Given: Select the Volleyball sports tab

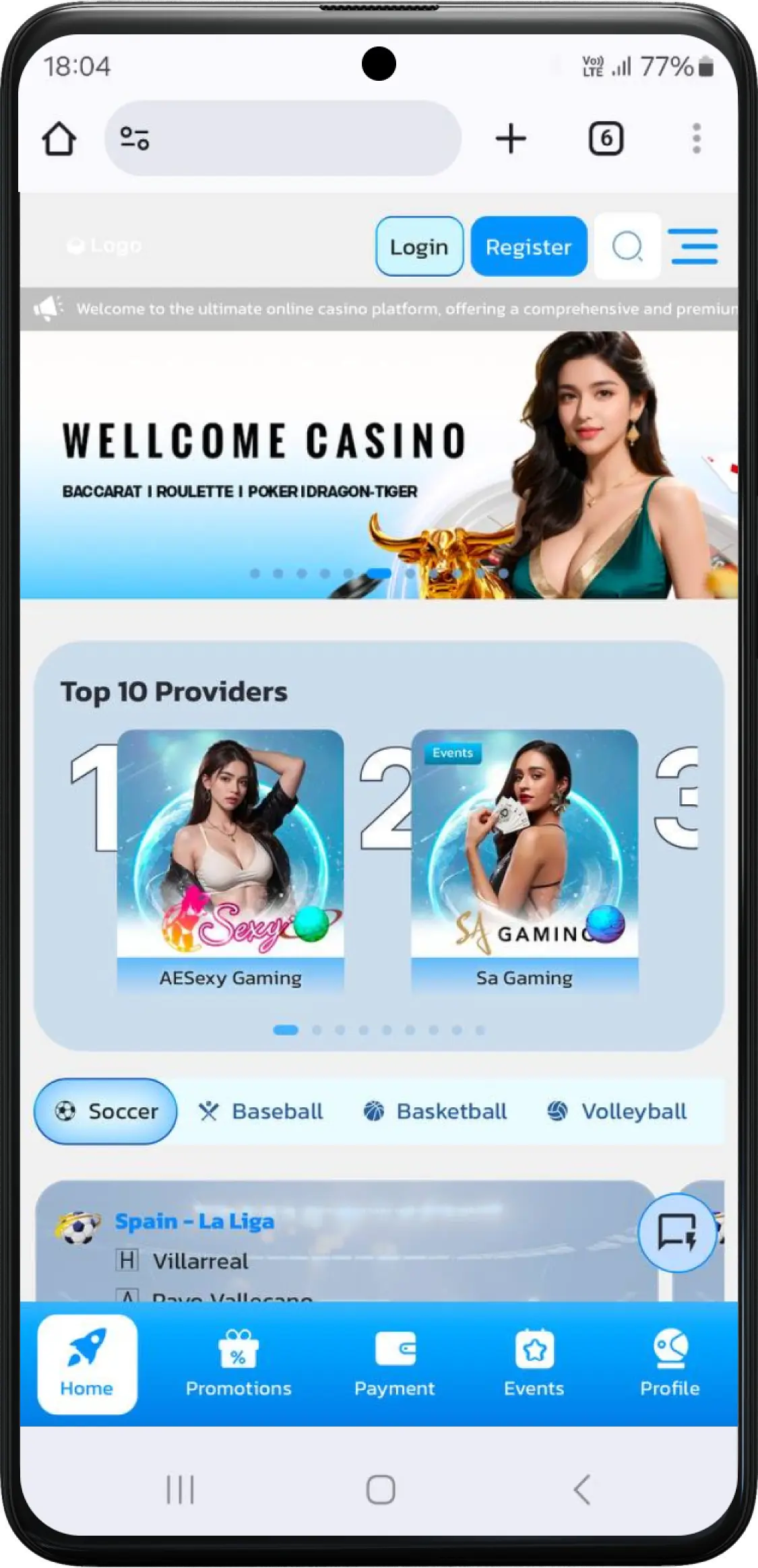Looking at the screenshot, I should coord(617,1111).
